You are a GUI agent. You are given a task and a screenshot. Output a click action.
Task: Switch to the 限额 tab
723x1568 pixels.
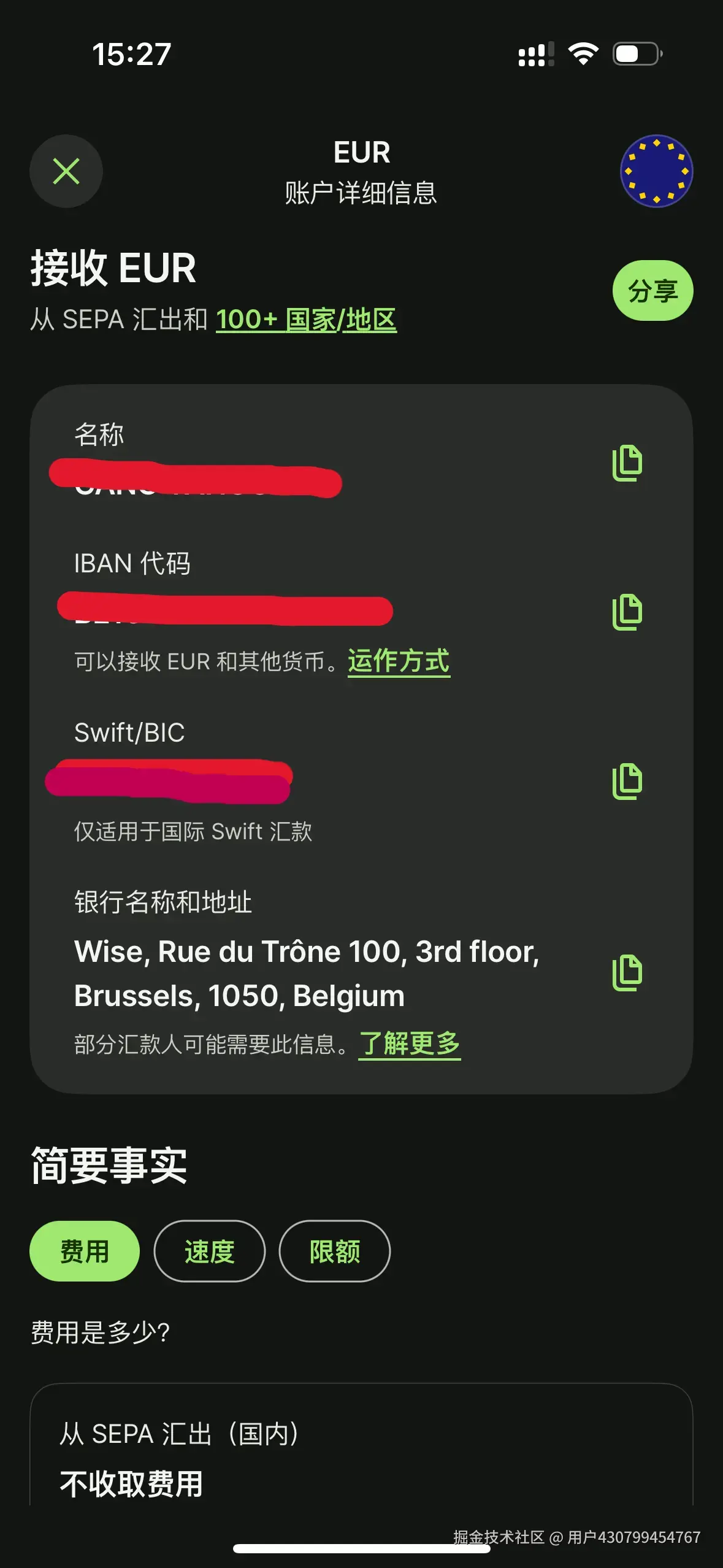pos(335,1250)
